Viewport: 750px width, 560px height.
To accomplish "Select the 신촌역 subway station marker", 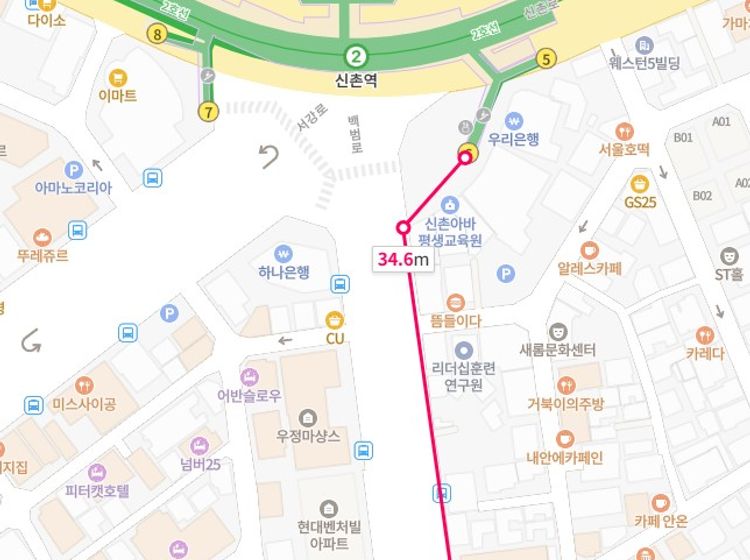I will 356,56.
